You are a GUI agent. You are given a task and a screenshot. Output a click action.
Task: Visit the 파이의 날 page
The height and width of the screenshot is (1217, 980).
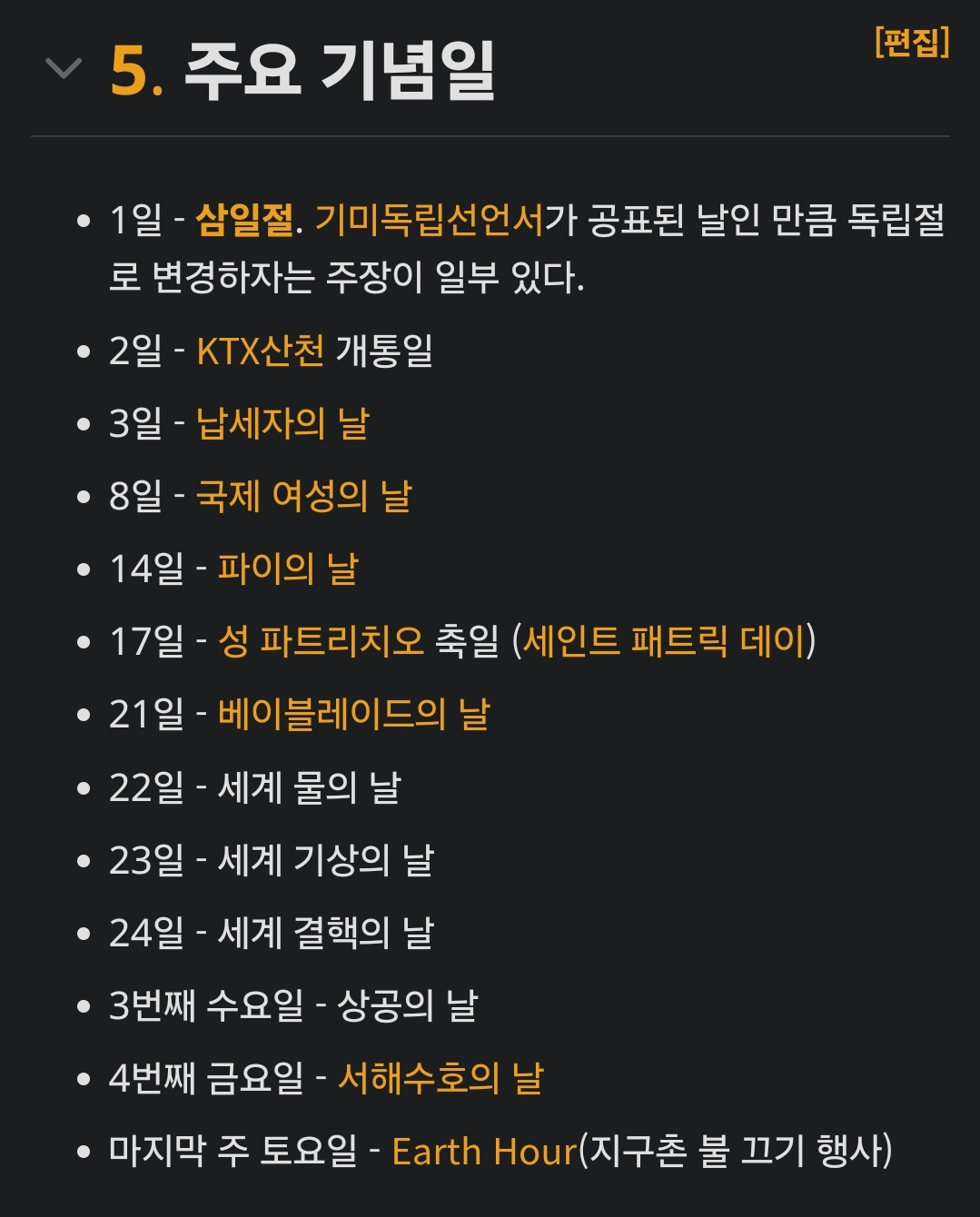288,569
